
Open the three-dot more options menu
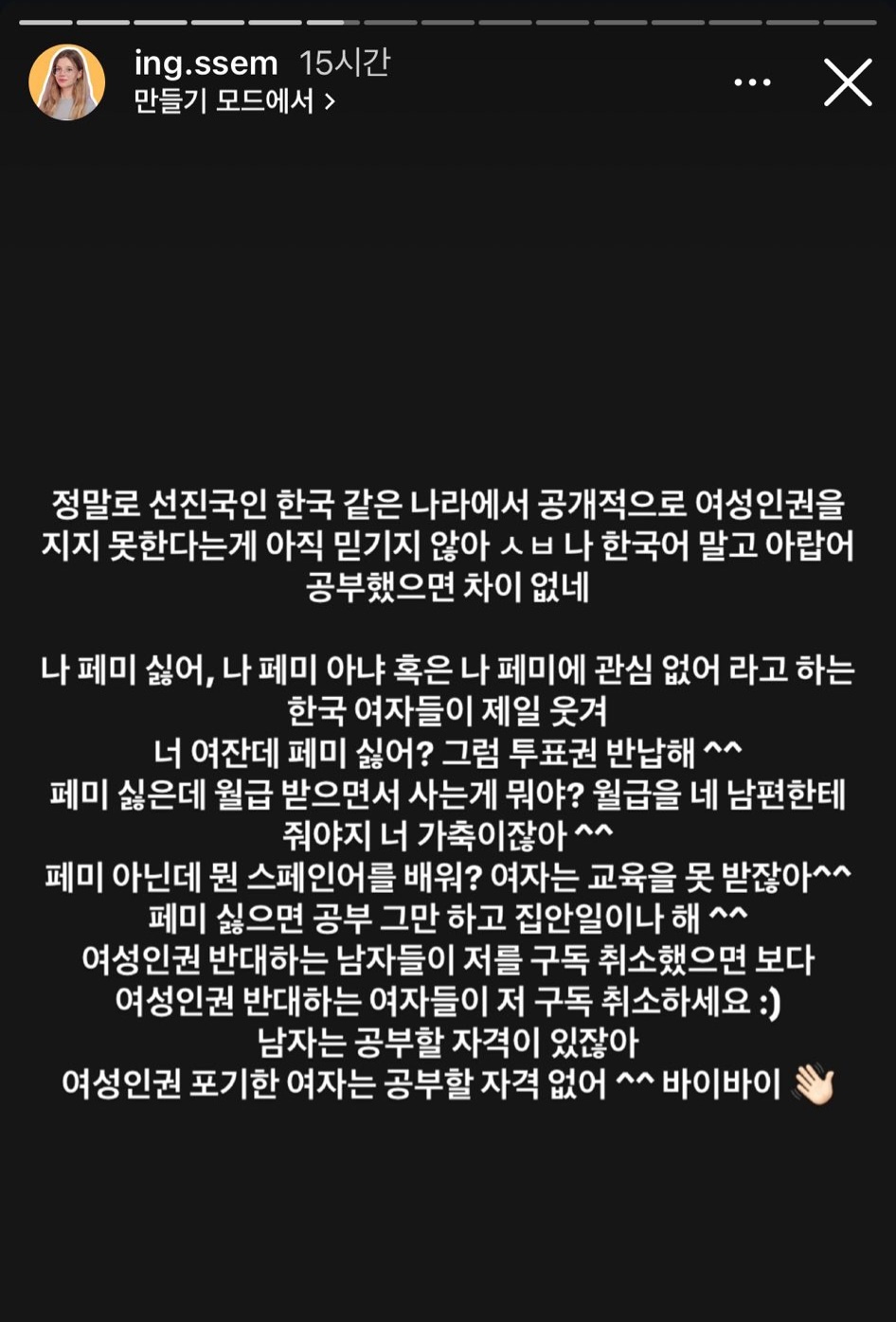[752, 82]
